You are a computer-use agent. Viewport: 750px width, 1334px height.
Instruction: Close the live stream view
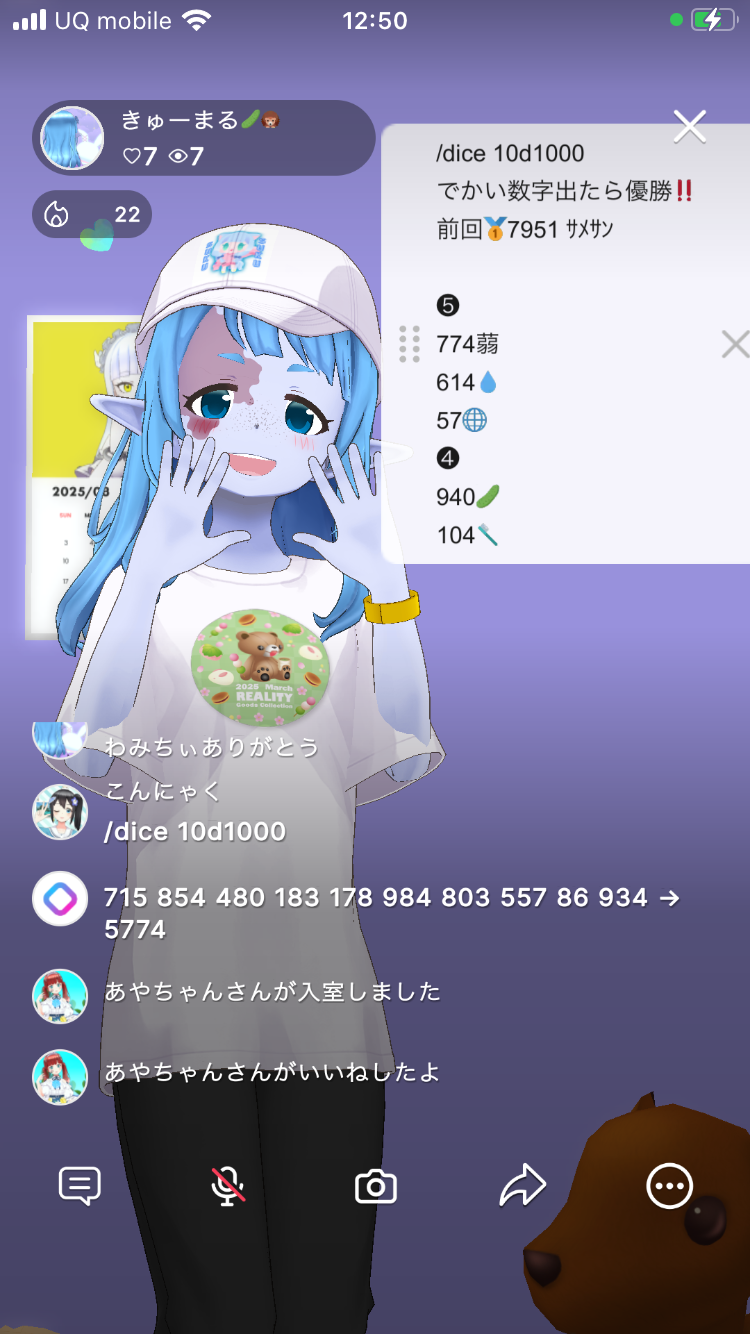690,127
